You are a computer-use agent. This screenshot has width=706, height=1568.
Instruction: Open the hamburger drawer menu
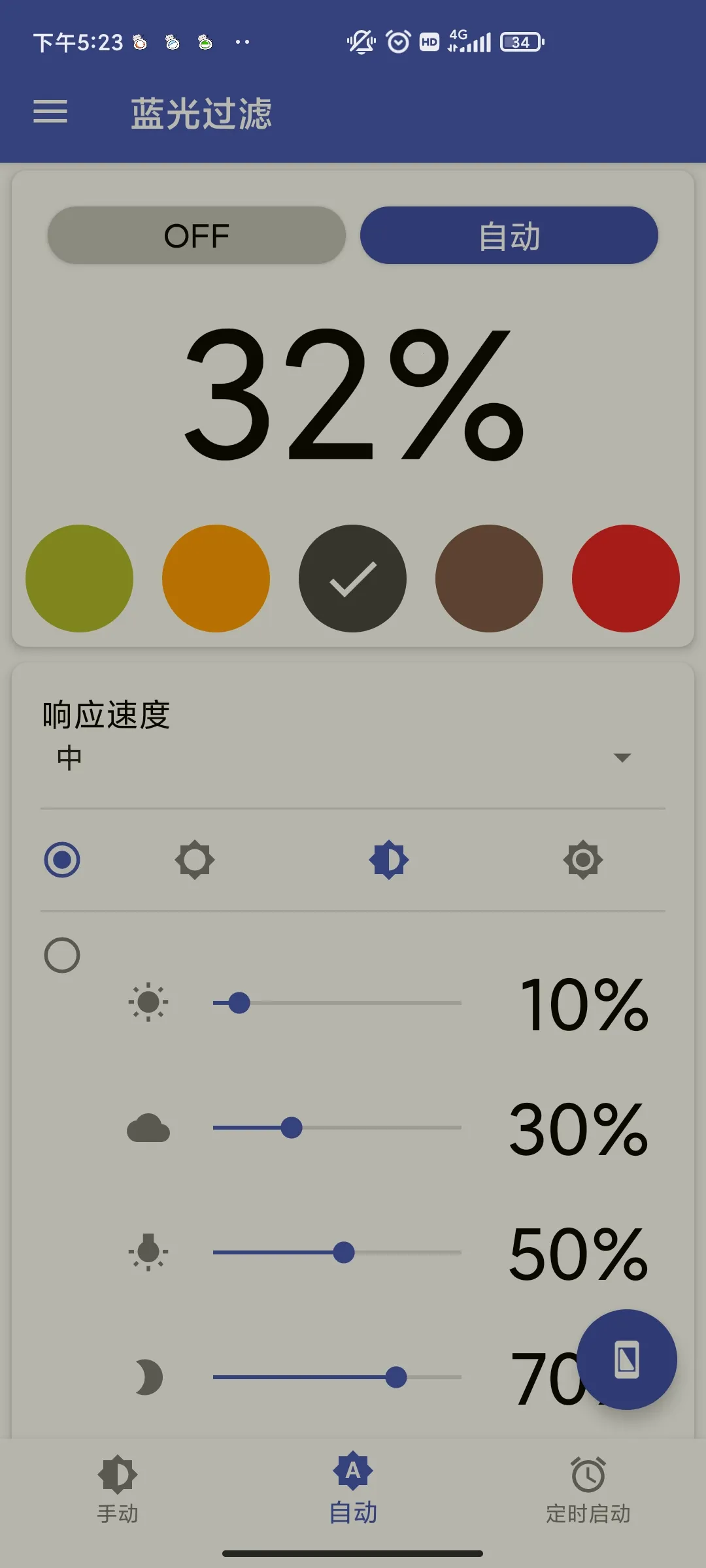pos(50,112)
